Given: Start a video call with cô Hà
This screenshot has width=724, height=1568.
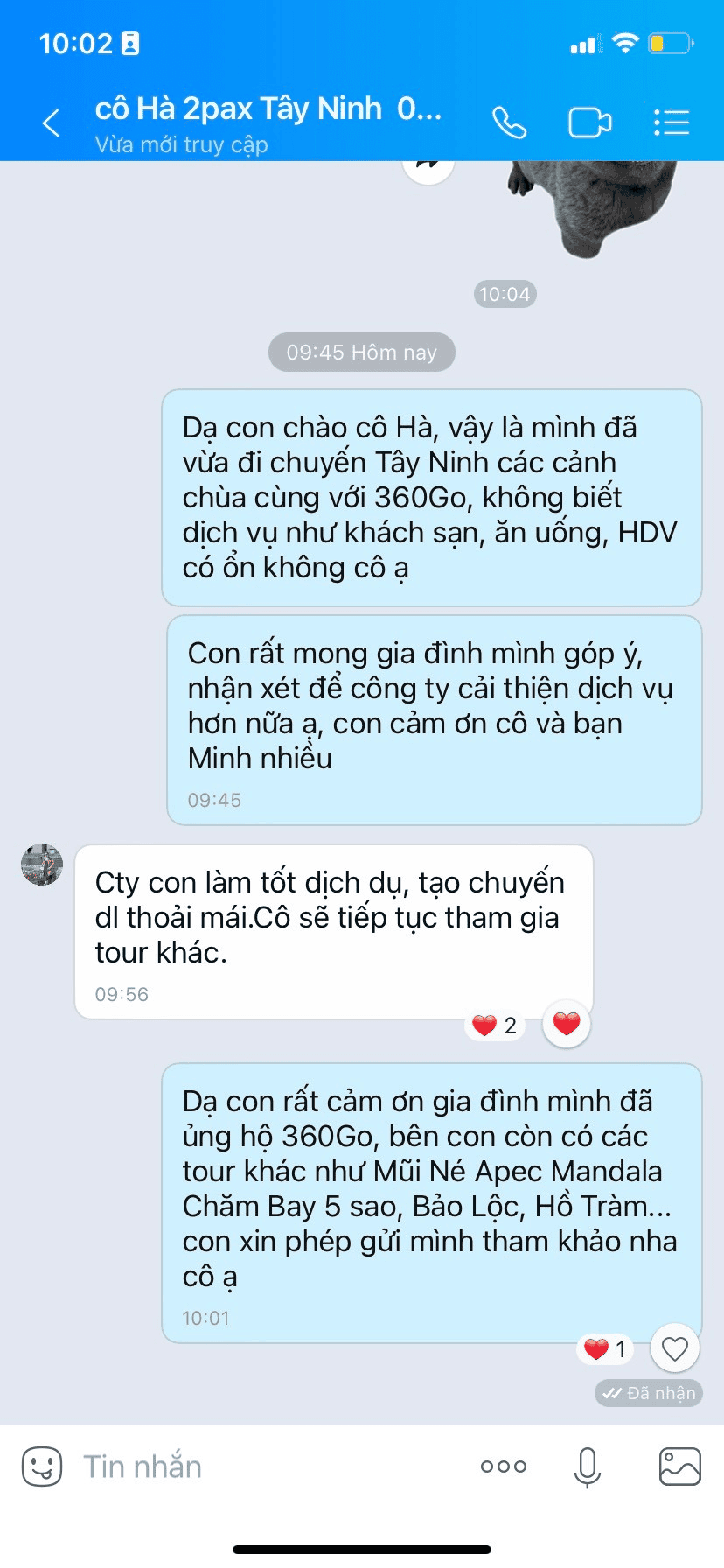Looking at the screenshot, I should [589, 122].
